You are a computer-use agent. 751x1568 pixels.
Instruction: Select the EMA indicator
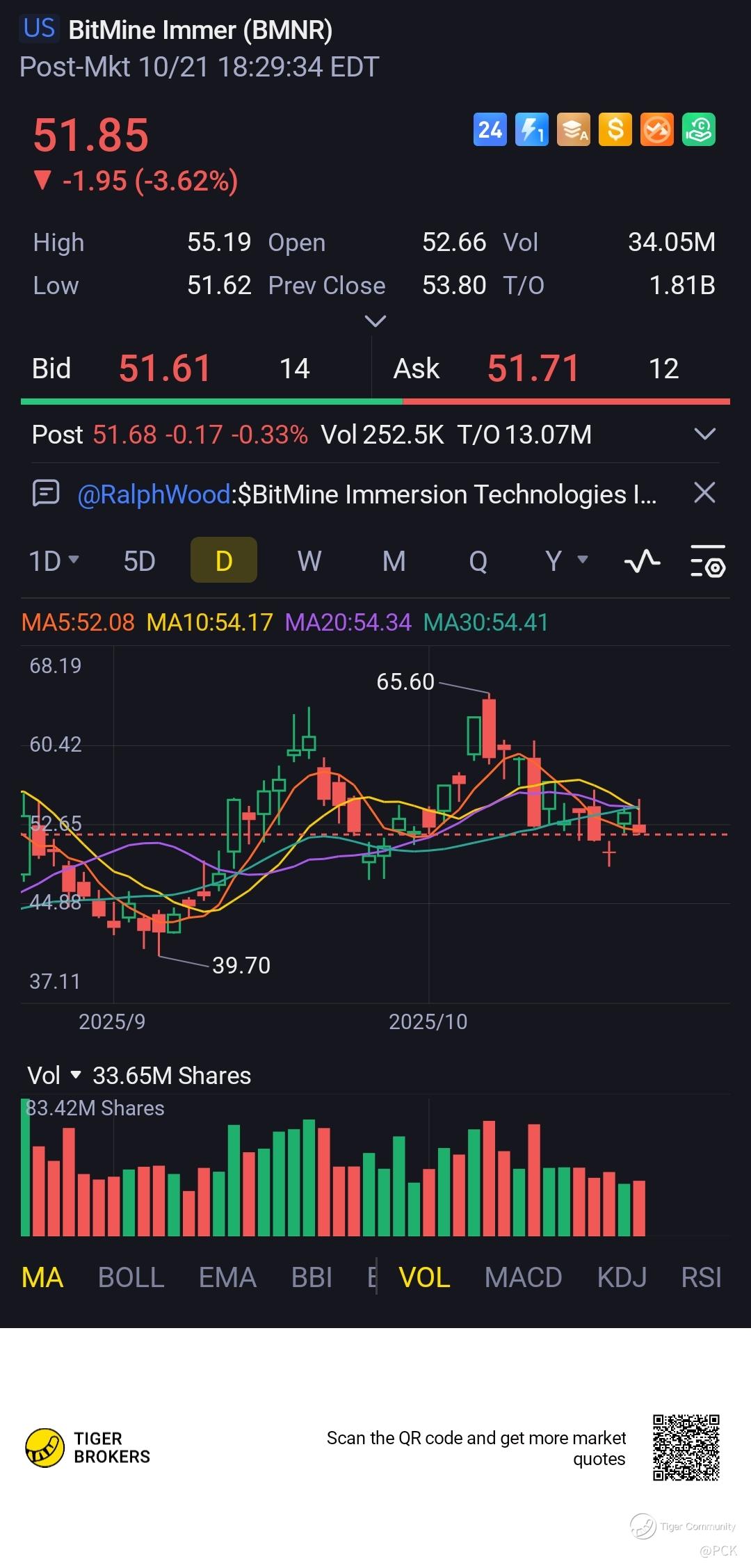click(227, 1277)
